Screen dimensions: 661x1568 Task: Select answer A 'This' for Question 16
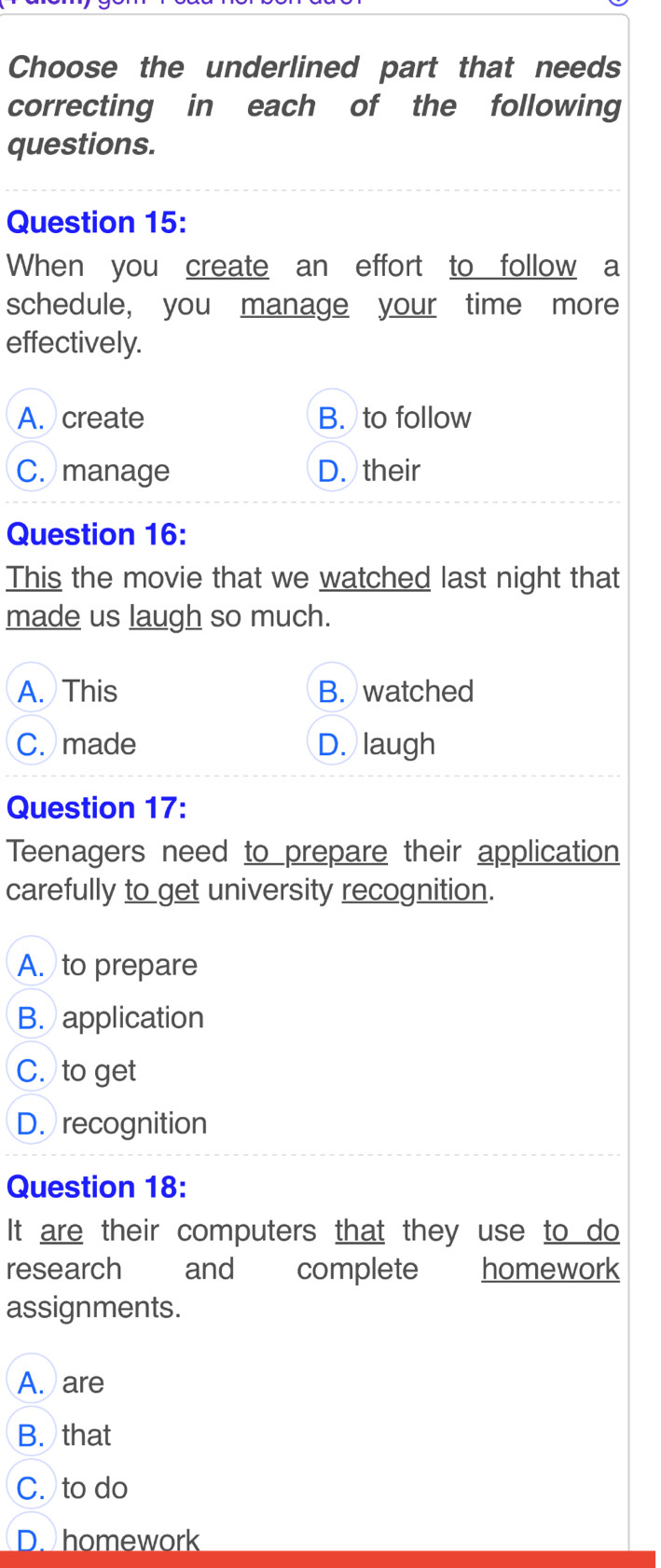pyautogui.click(x=32, y=689)
